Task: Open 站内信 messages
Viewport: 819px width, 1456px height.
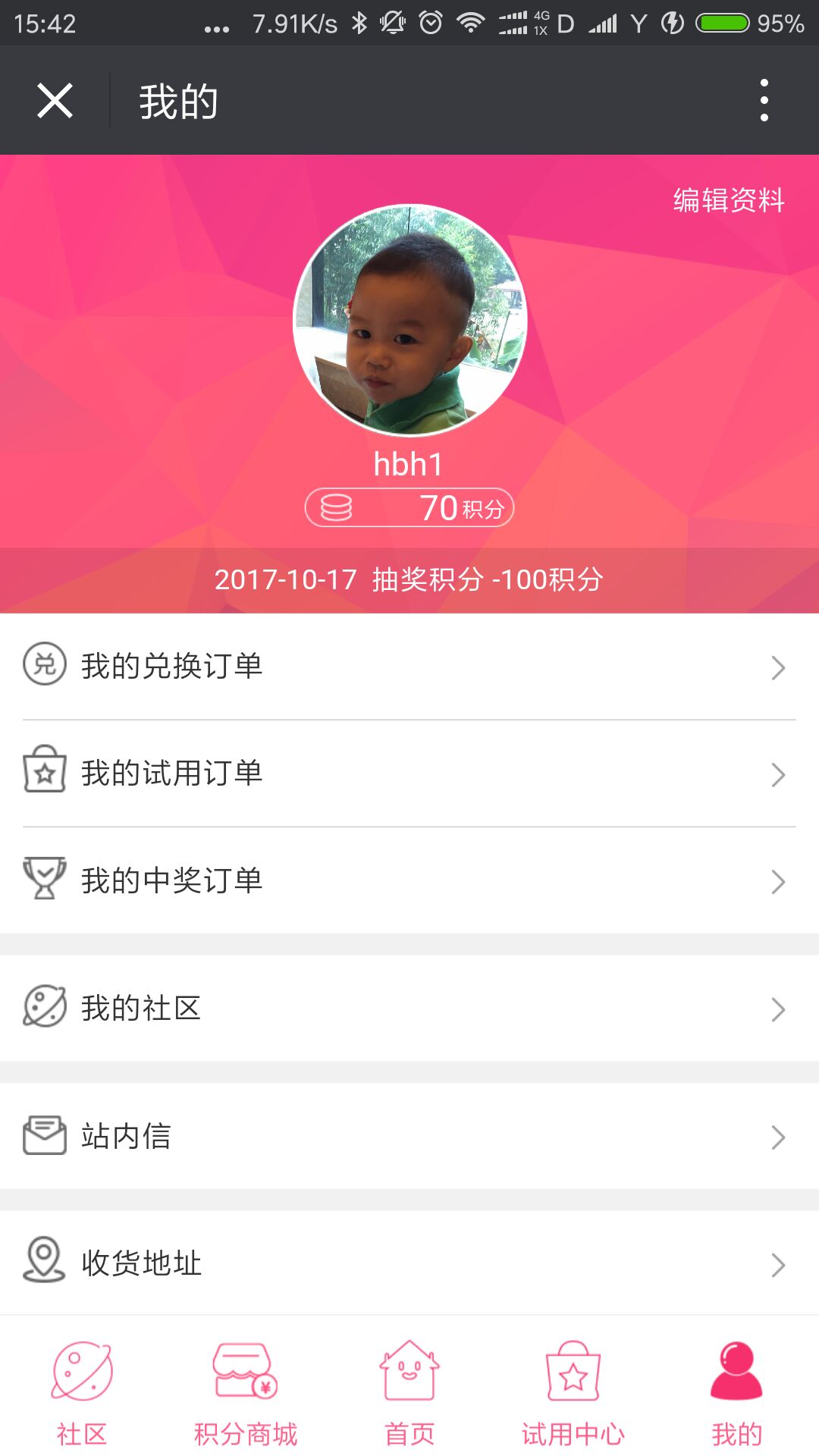Action: tap(409, 1136)
